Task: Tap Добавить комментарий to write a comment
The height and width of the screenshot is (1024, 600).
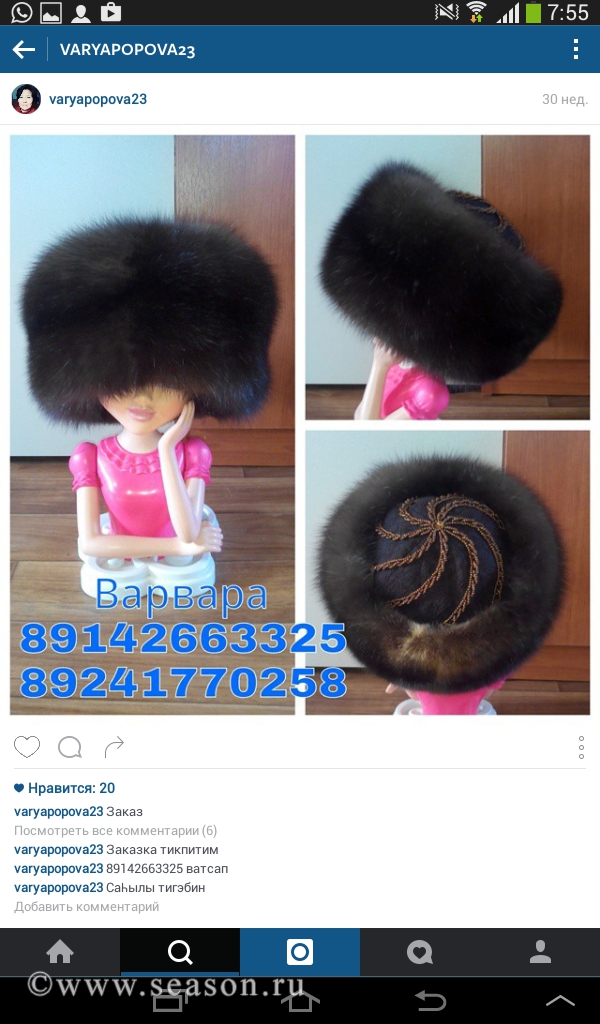Action: click(x=86, y=906)
